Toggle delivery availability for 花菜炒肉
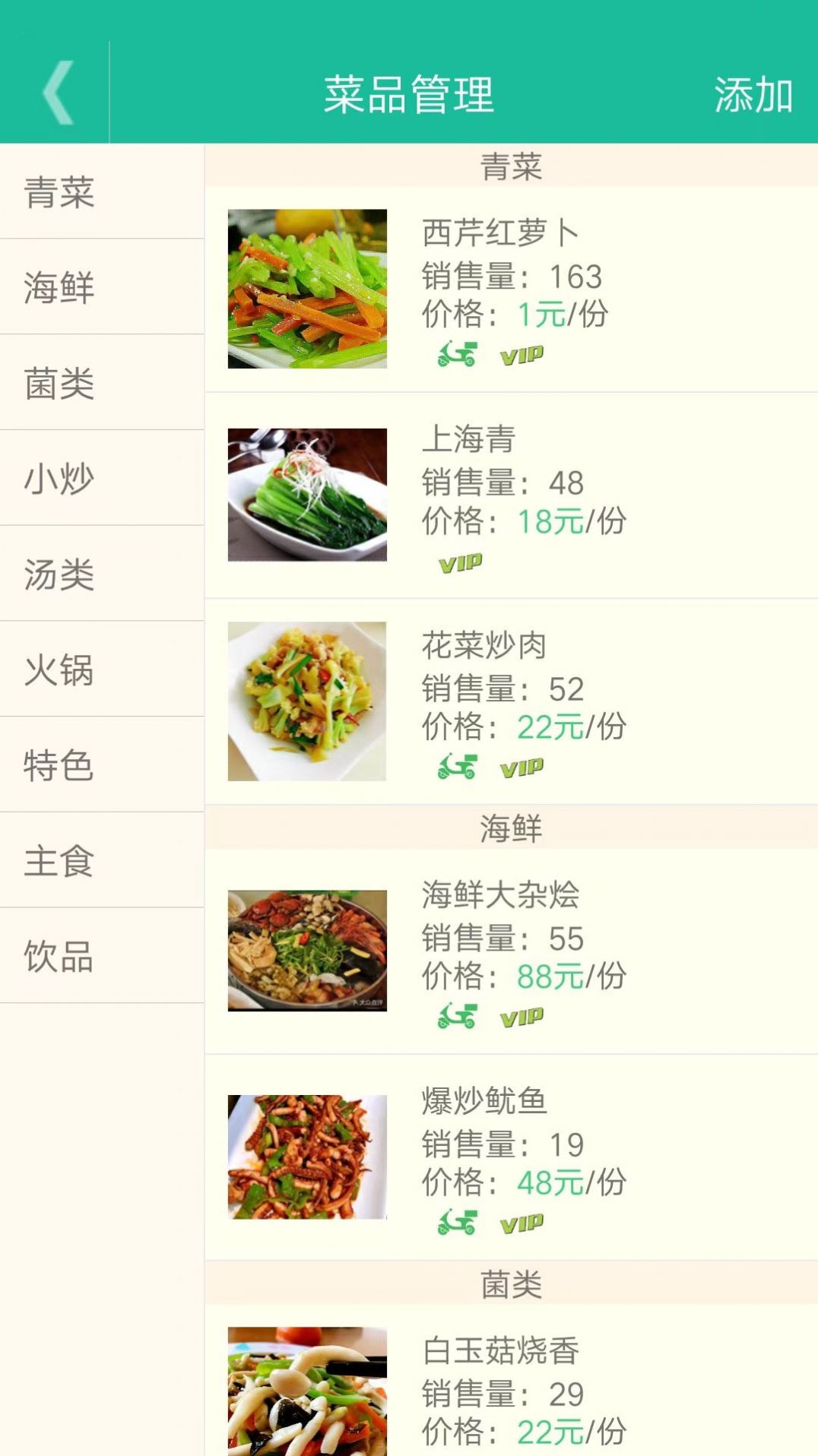 (457, 767)
